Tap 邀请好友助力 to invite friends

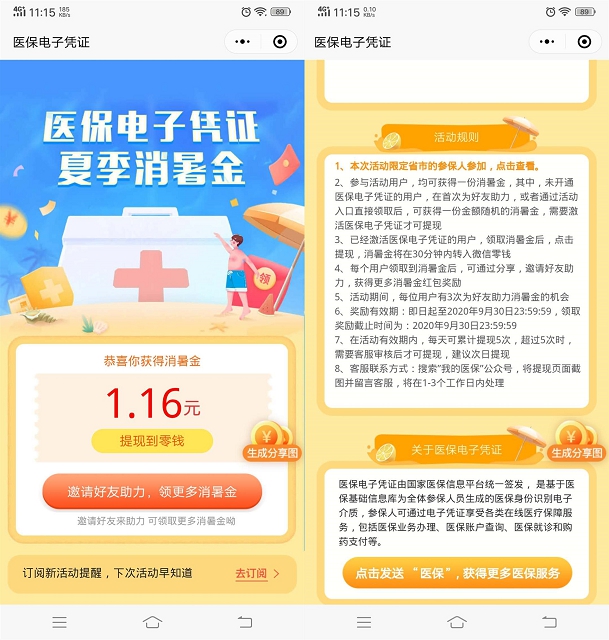152,492
